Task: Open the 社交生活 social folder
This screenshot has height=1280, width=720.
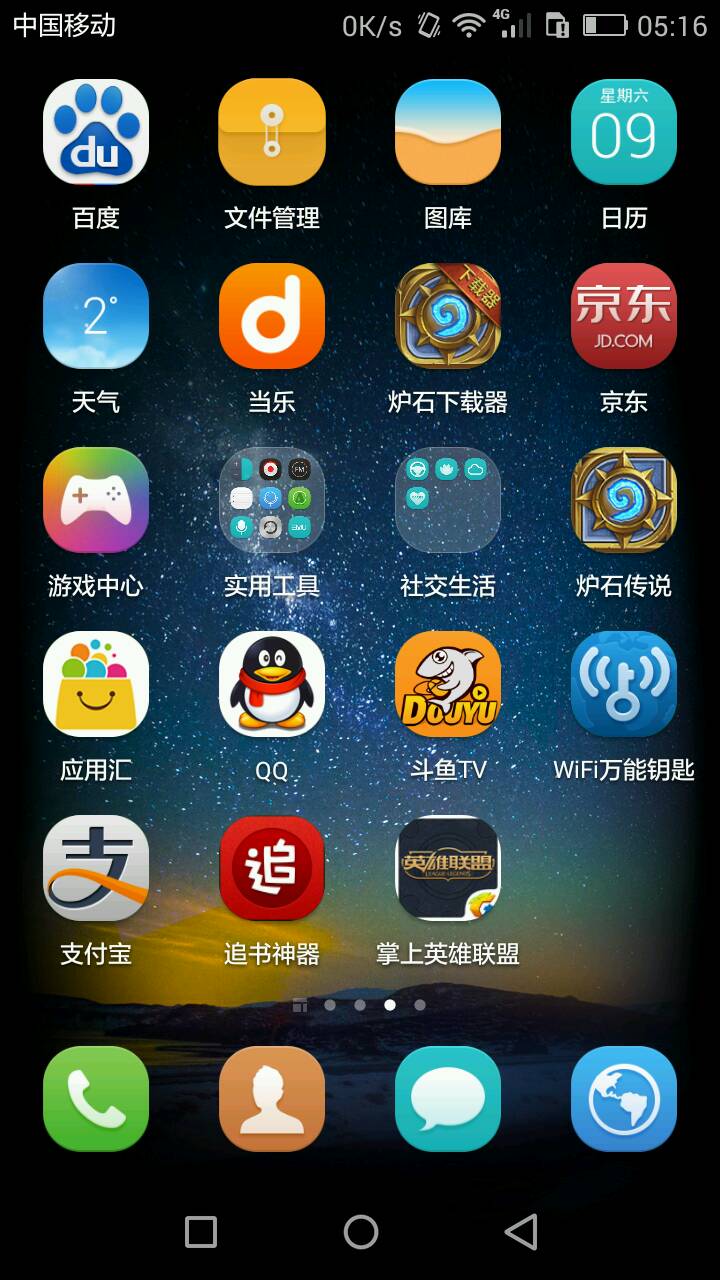Action: click(448, 500)
